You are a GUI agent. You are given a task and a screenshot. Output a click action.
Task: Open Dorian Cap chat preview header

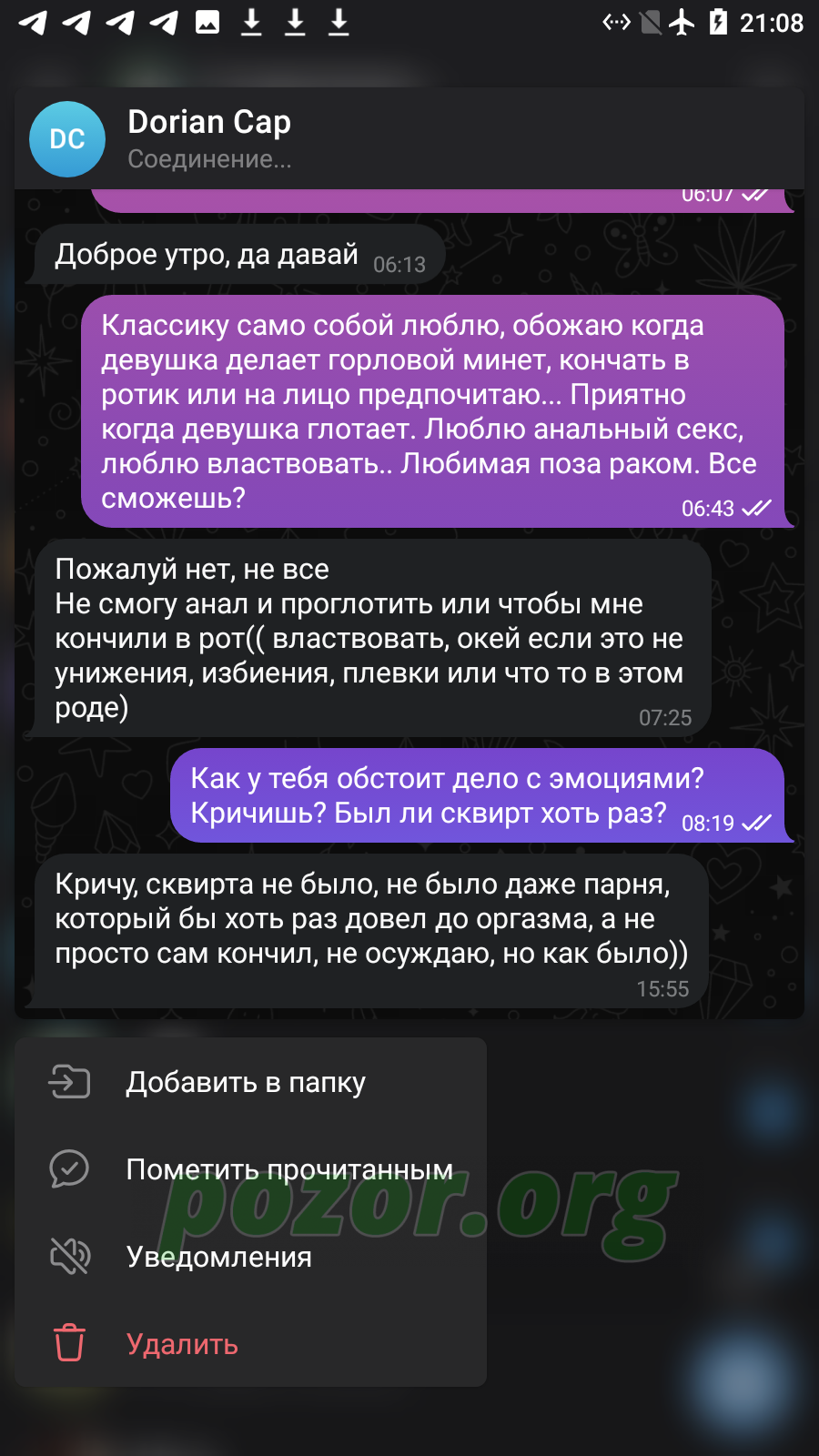(409, 138)
